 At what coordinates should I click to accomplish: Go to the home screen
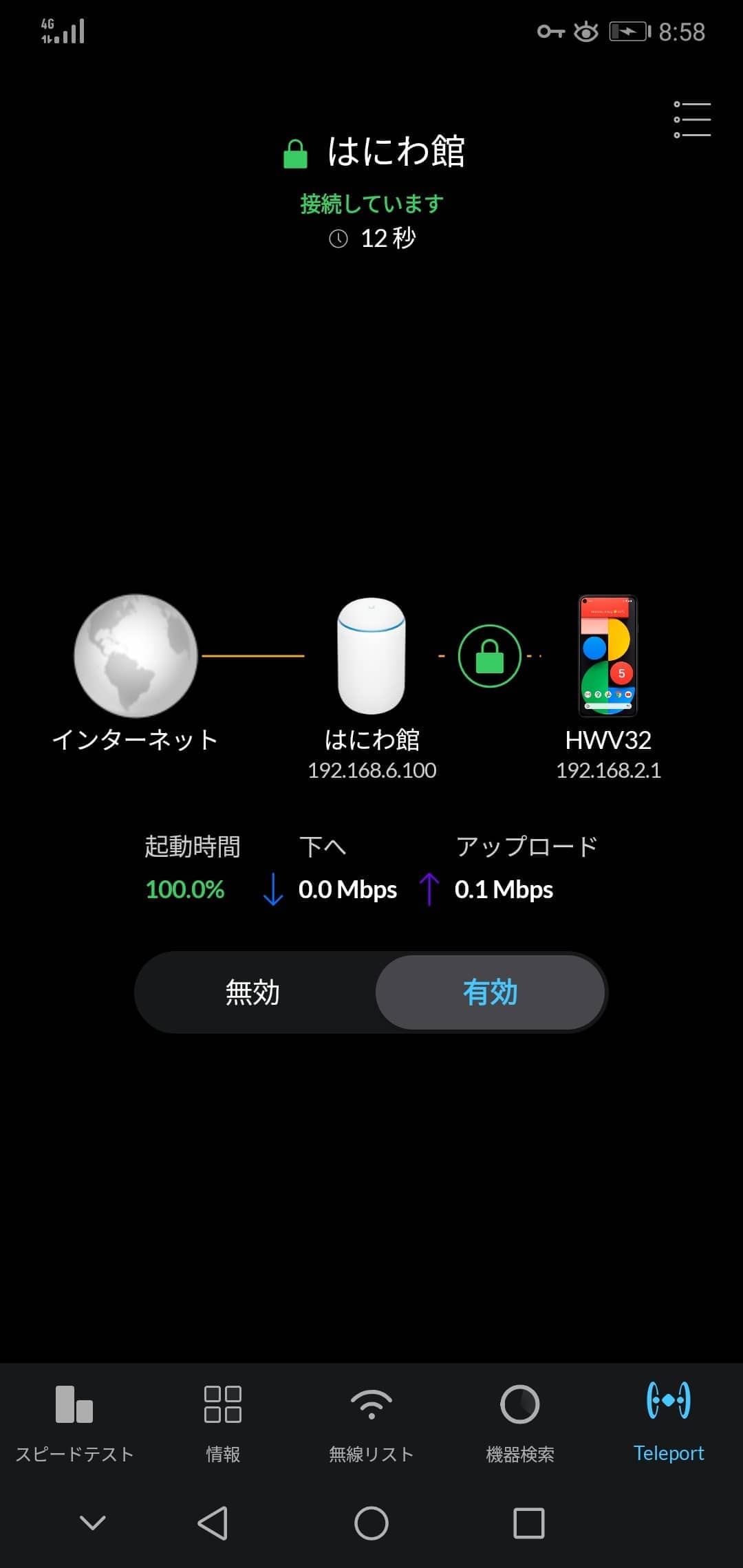pyautogui.click(x=371, y=1523)
